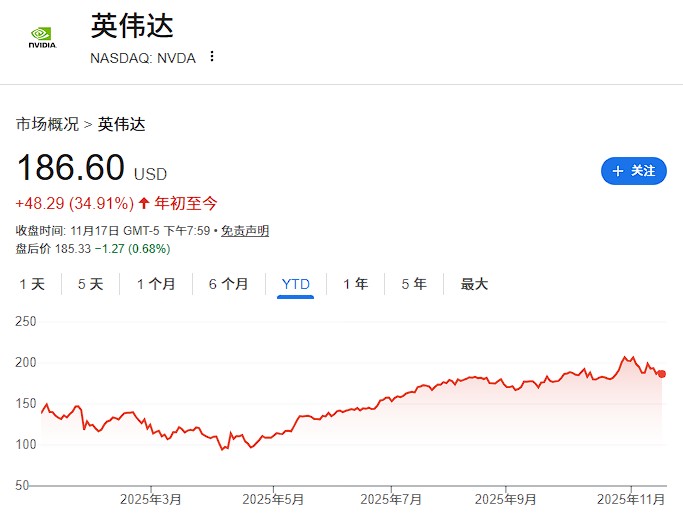Open the overflow menu beside NASDAQ: NVDA

[212, 57]
